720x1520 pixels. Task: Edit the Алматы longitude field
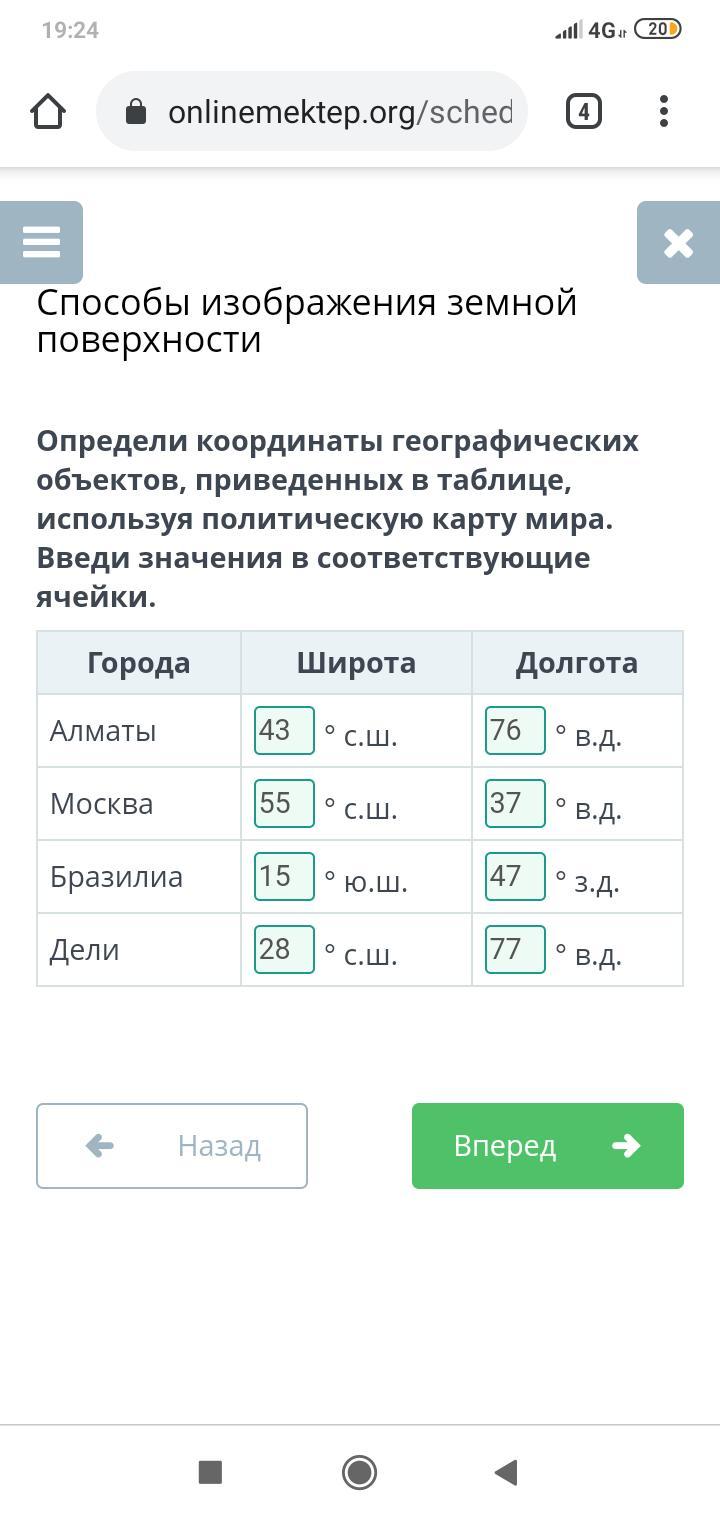coord(516,731)
